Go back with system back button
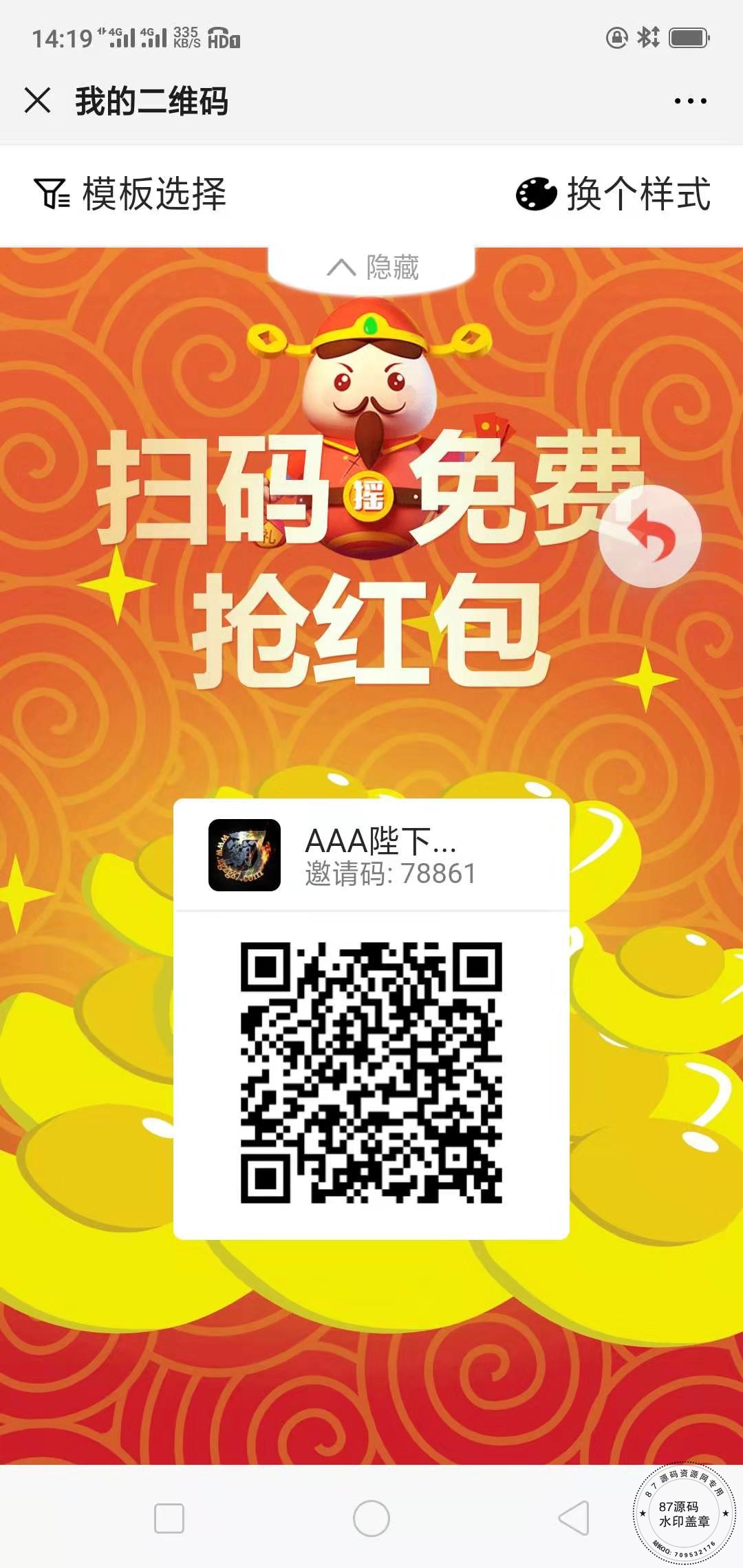 click(x=574, y=1518)
